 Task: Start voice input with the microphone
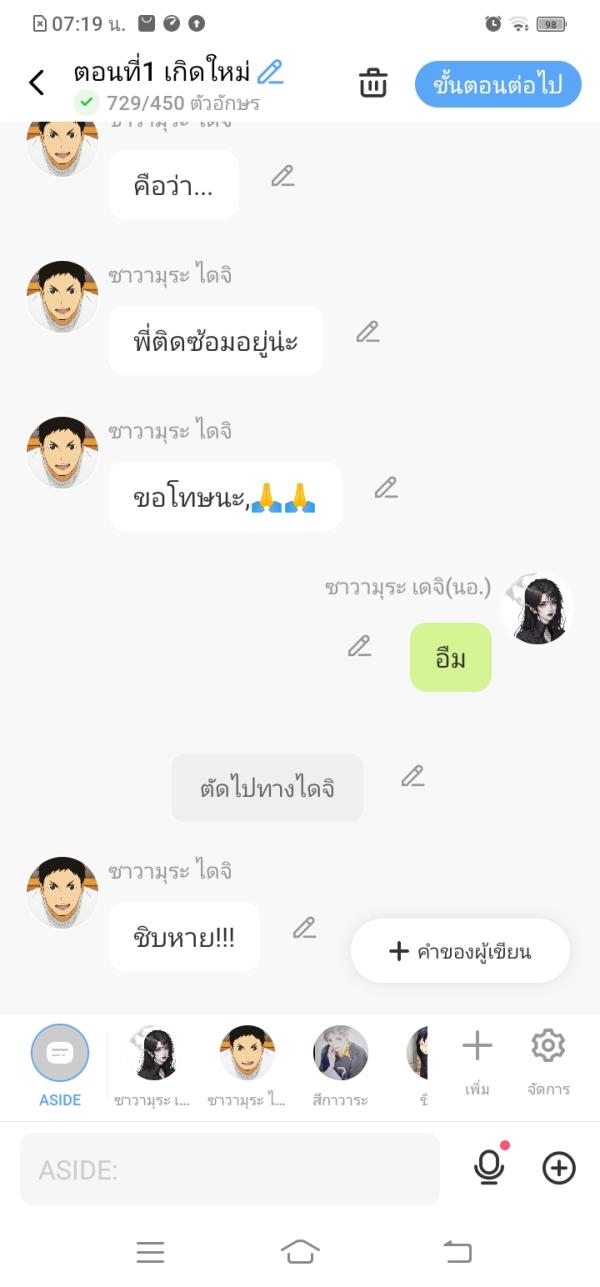[488, 1167]
